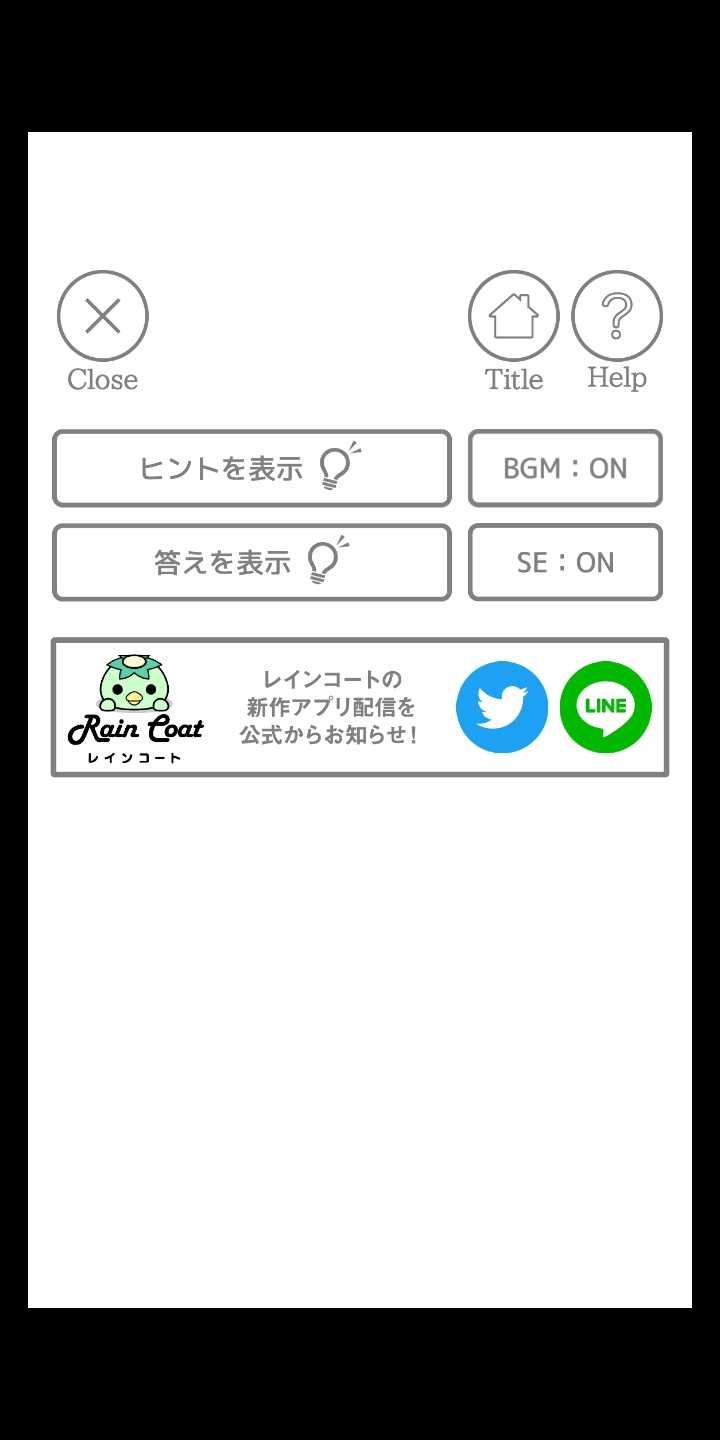
Task: Reveal the answer with 答えを表示
Action: [x=251, y=562]
